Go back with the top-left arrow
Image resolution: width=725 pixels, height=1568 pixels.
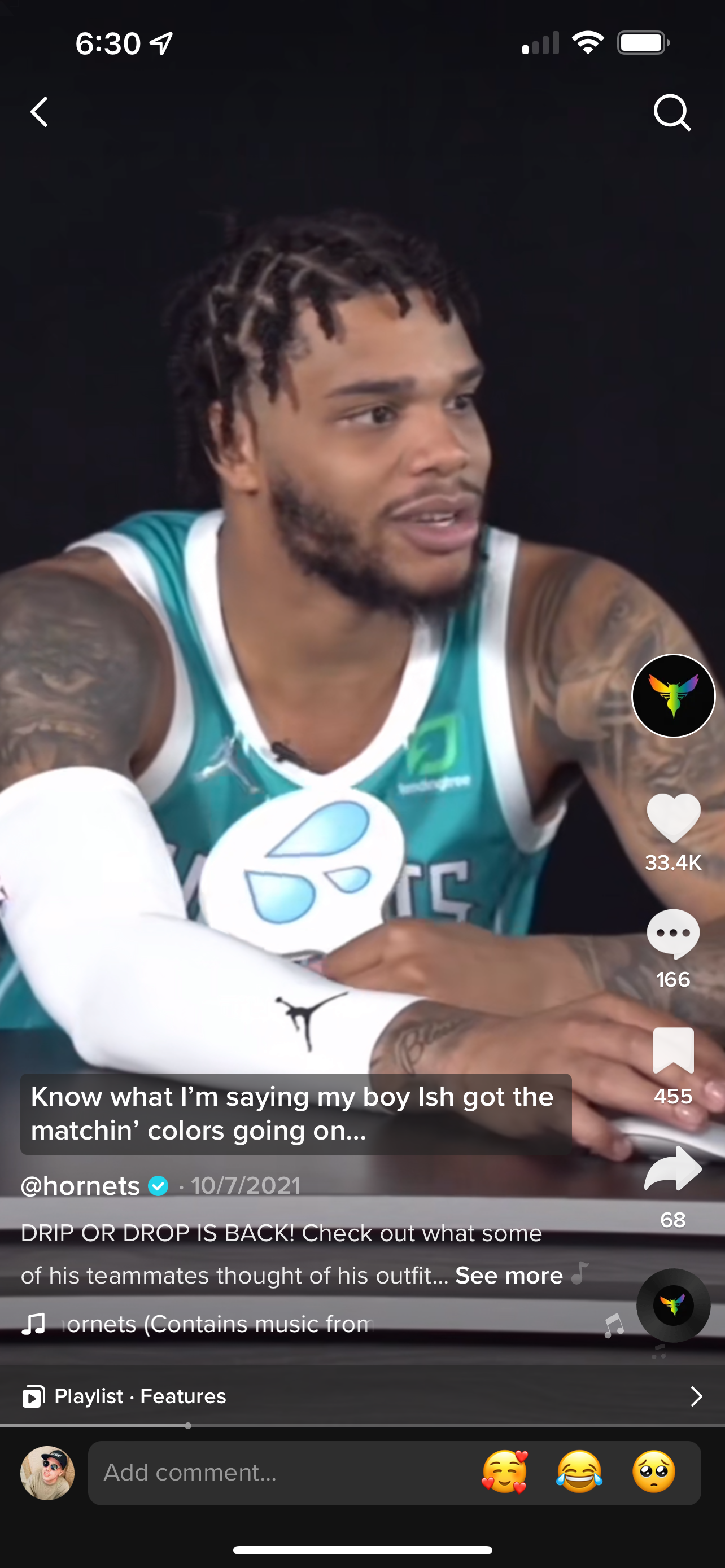click(40, 112)
